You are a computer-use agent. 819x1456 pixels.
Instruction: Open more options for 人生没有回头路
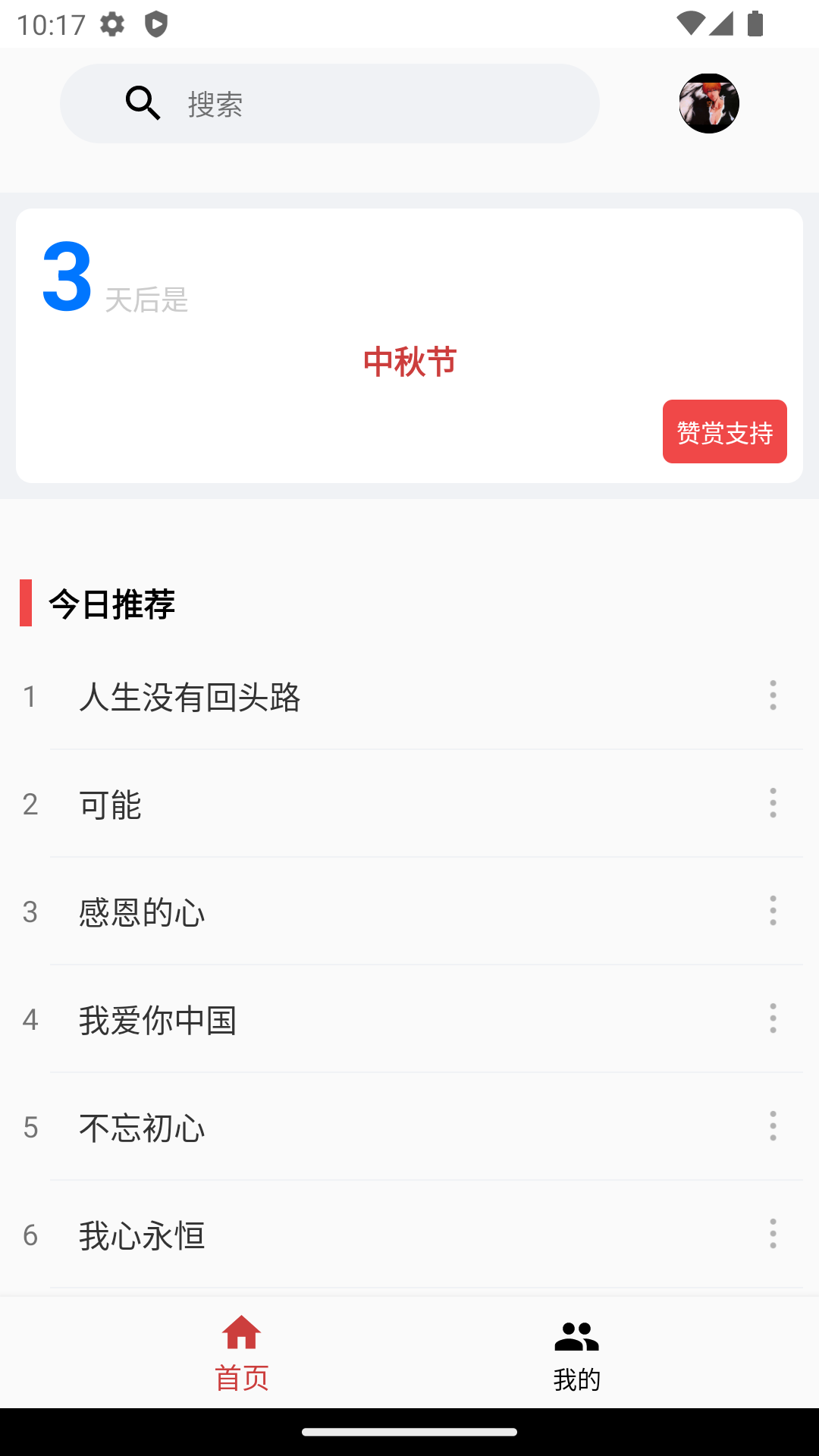click(x=773, y=695)
